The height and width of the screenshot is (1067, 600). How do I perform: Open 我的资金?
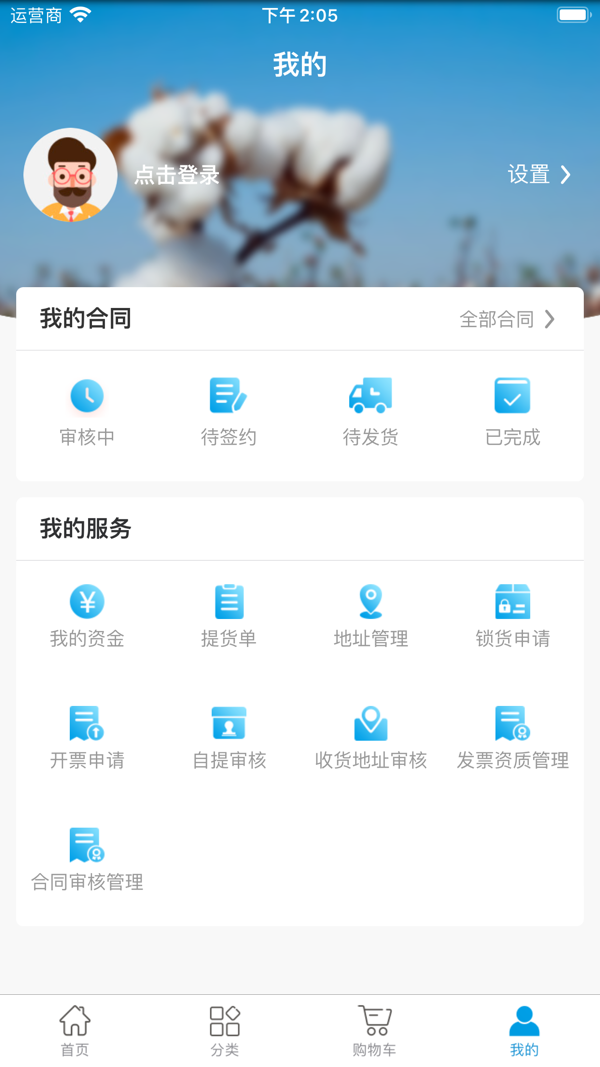(87, 616)
